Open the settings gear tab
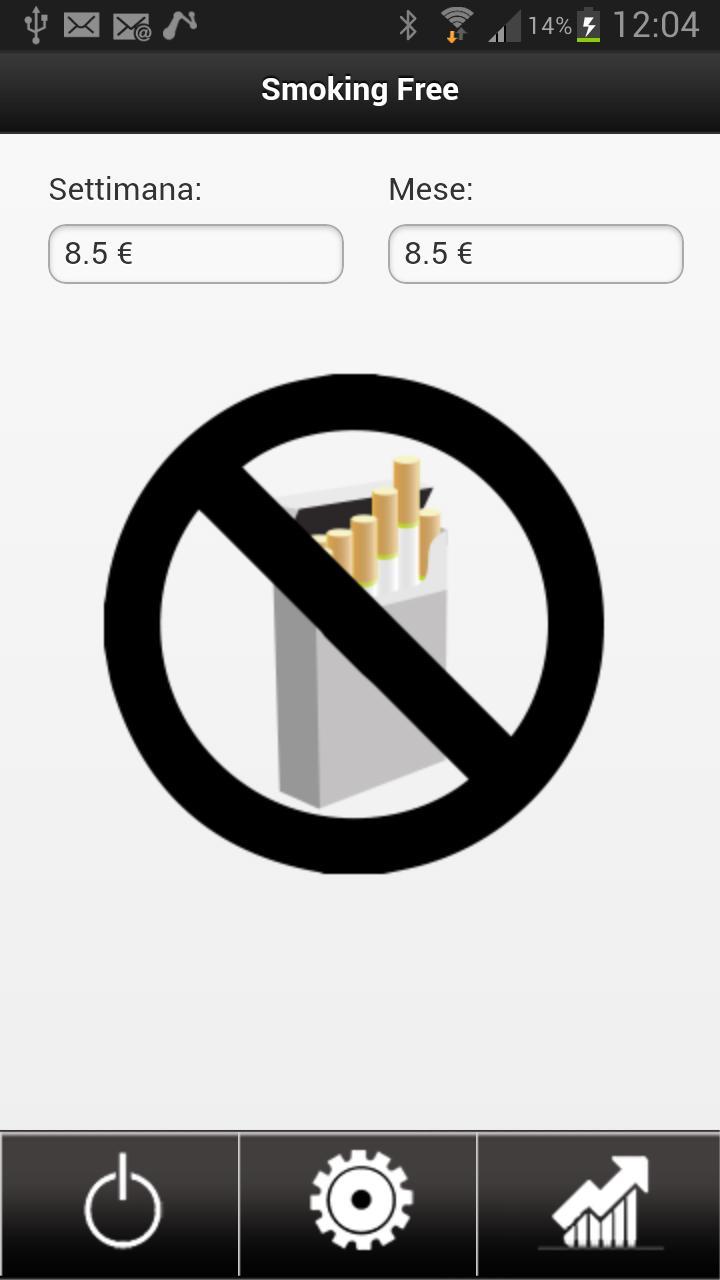The width and height of the screenshot is (720, 1280). [360, 1203]
